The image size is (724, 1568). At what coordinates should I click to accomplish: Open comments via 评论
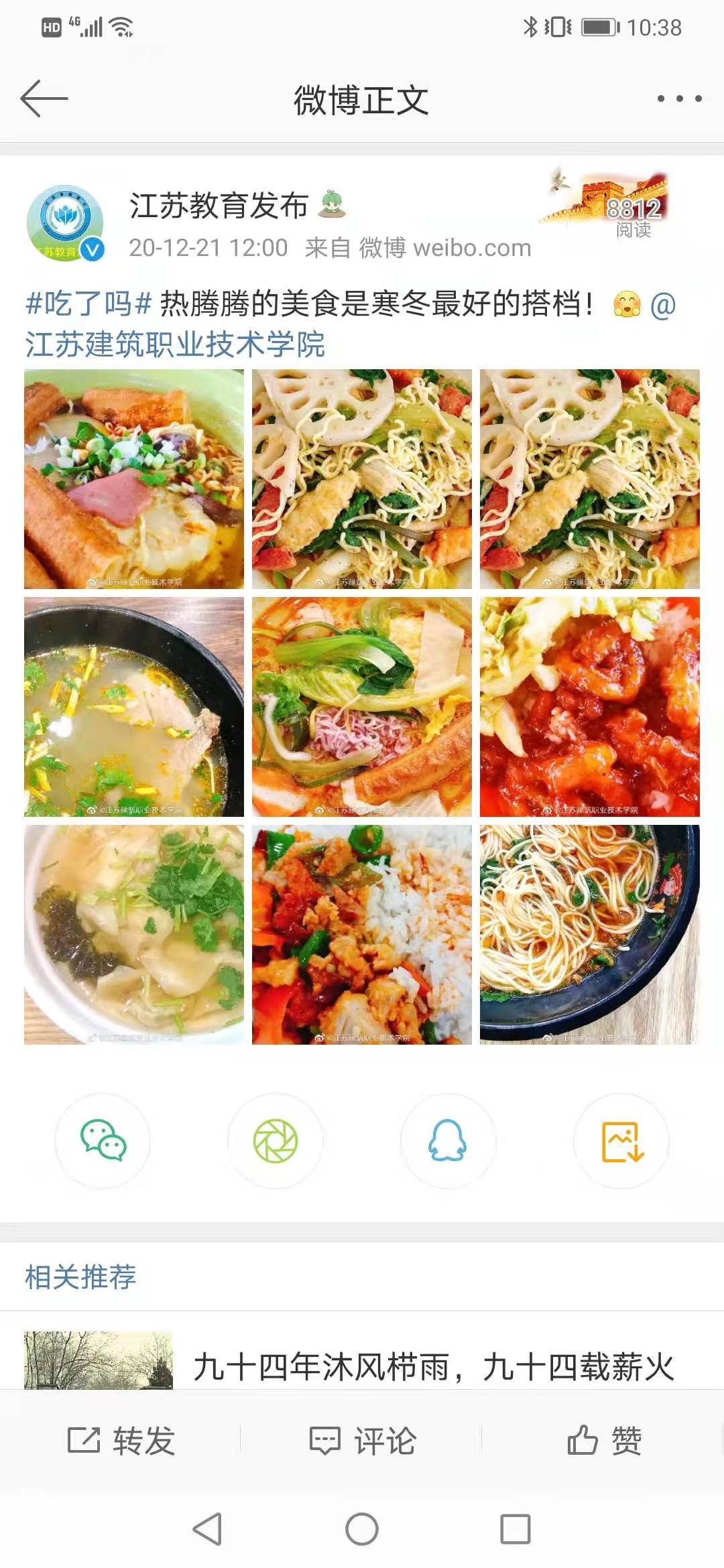362,1441
